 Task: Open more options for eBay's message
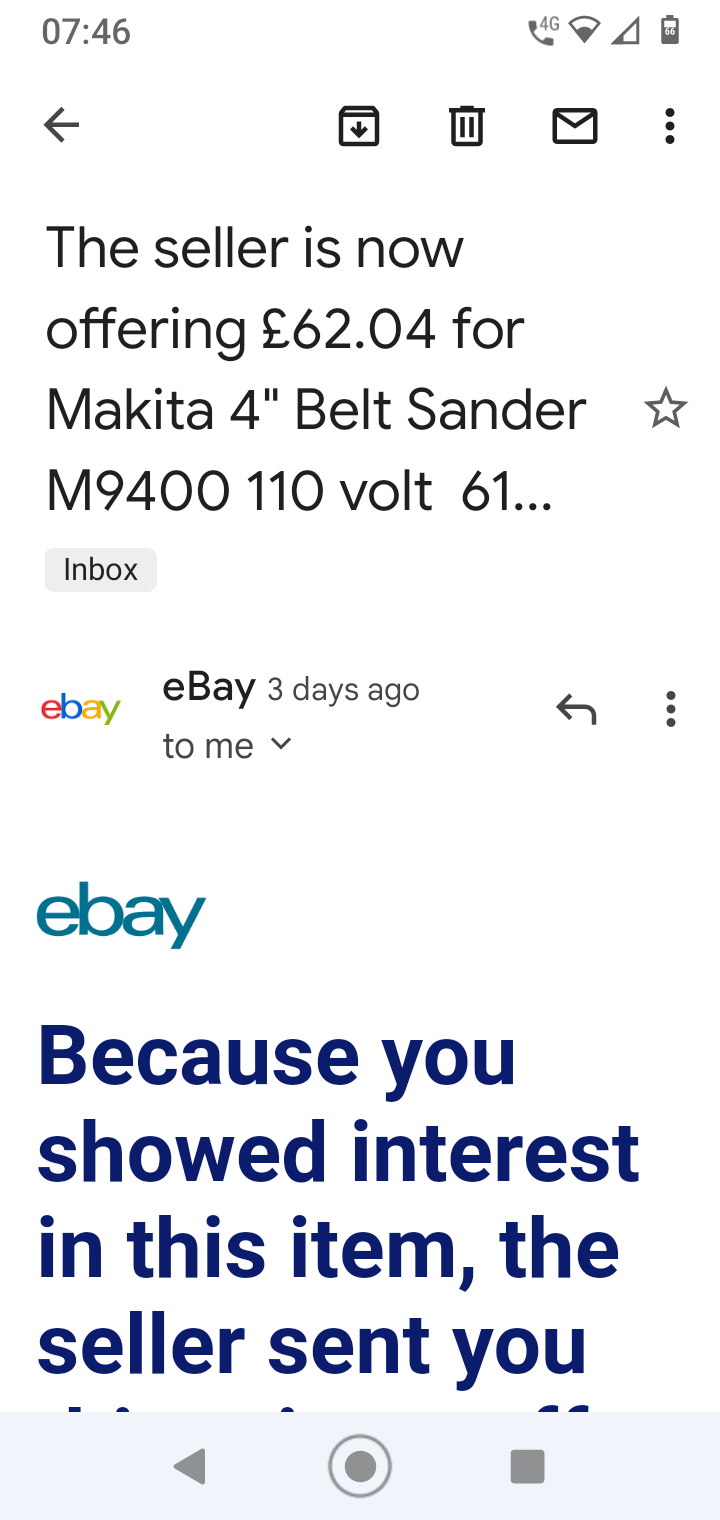pyautogui.click(x=670, y=710)
